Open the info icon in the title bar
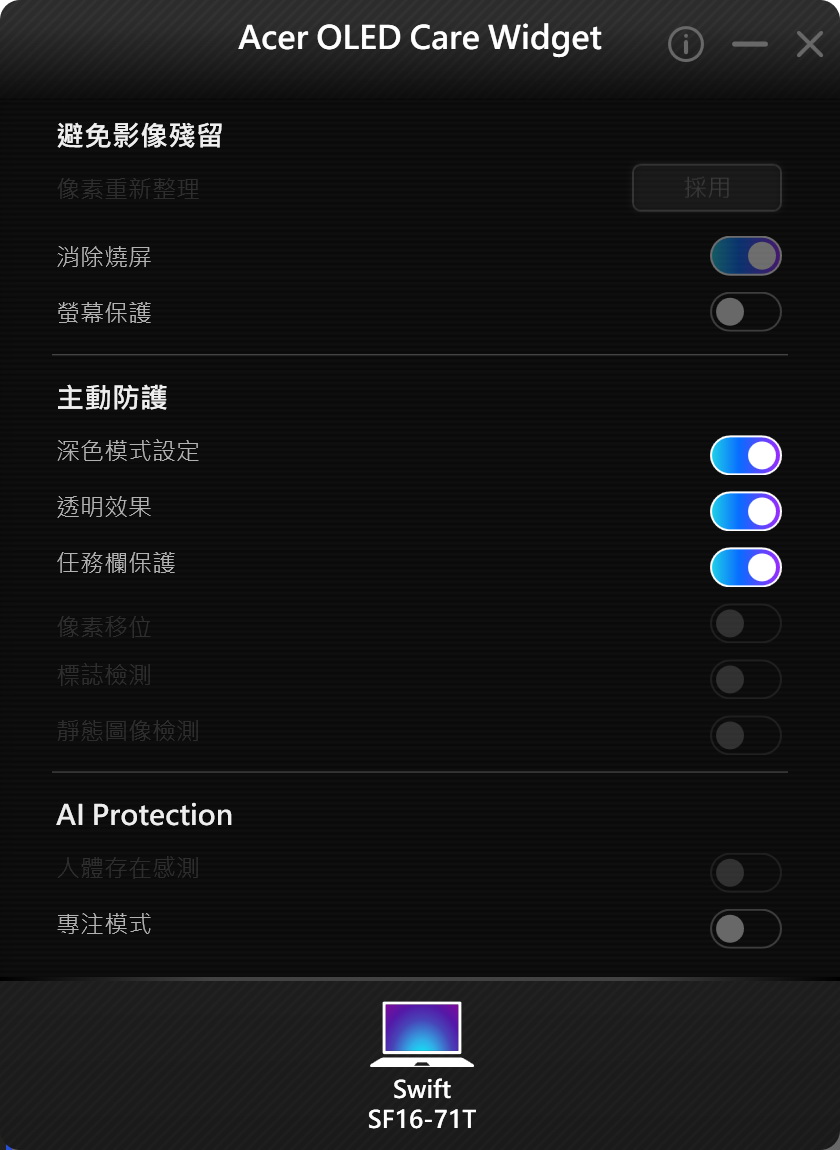The image size is (840, 1150). pyautogui.click(x=686, y=44)
